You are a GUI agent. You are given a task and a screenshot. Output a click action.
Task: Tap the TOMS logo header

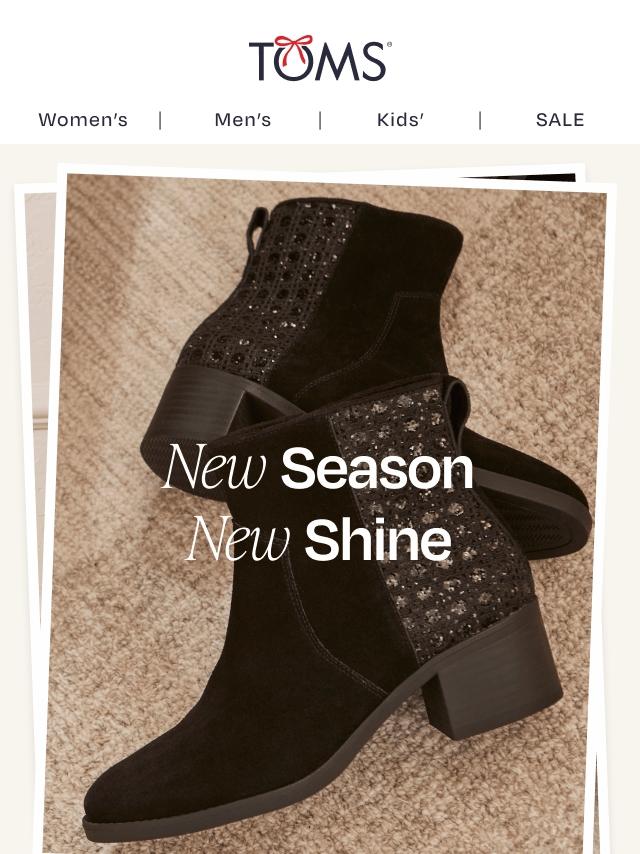click(x=320, y=58)
